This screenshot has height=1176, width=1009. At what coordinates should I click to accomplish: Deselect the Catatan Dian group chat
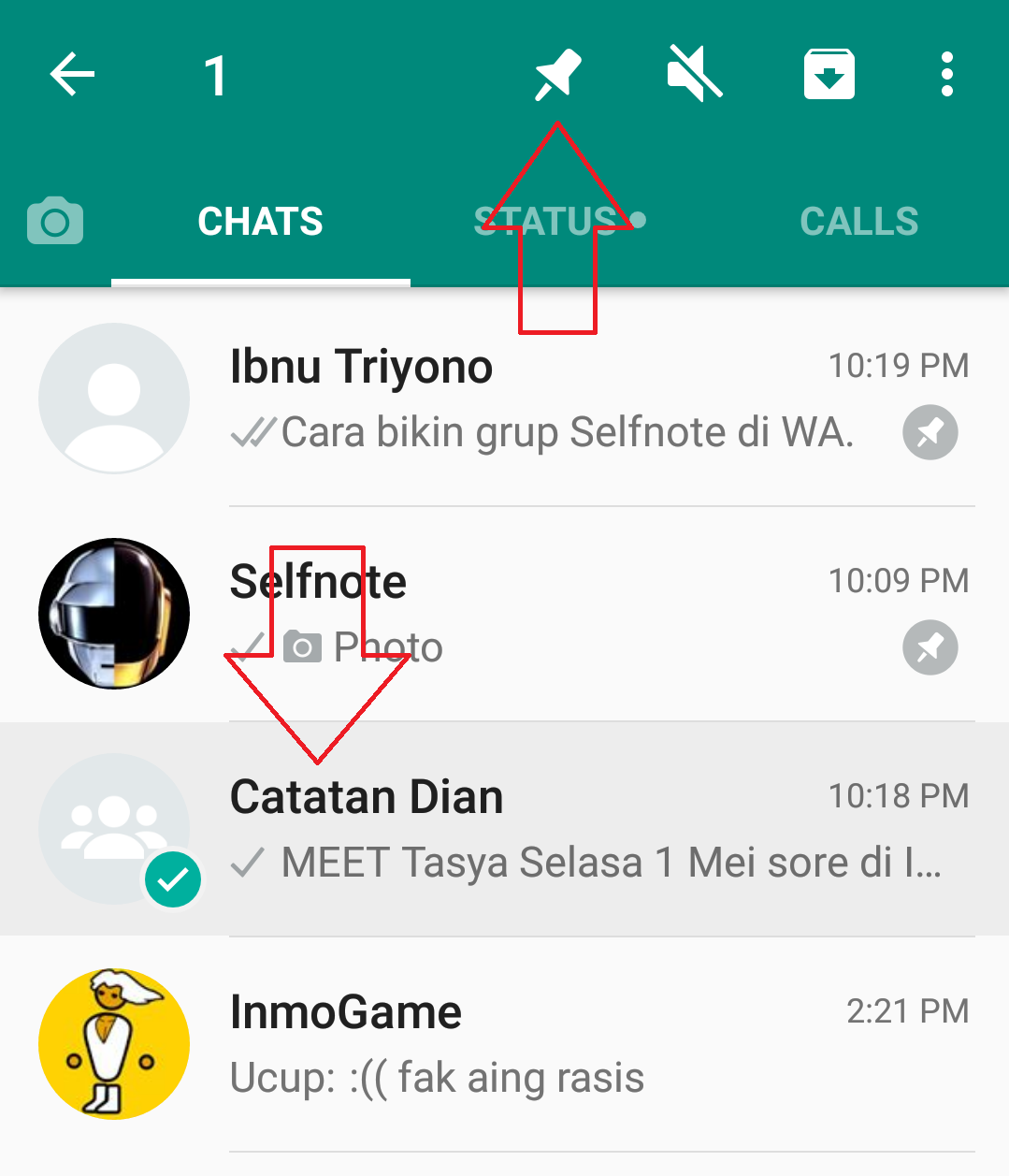coord(561,830)
